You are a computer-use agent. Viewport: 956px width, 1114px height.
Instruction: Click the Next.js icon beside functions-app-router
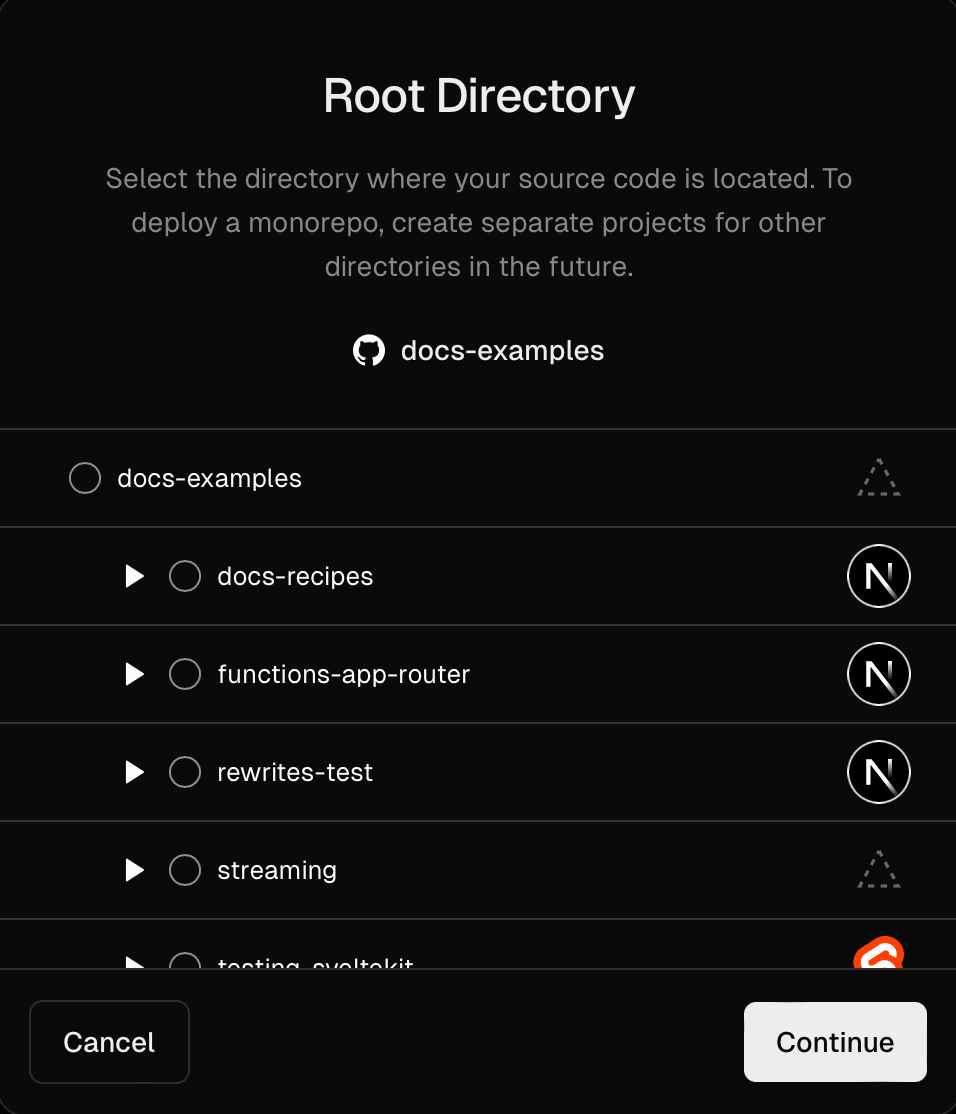(x=878, y=674)
